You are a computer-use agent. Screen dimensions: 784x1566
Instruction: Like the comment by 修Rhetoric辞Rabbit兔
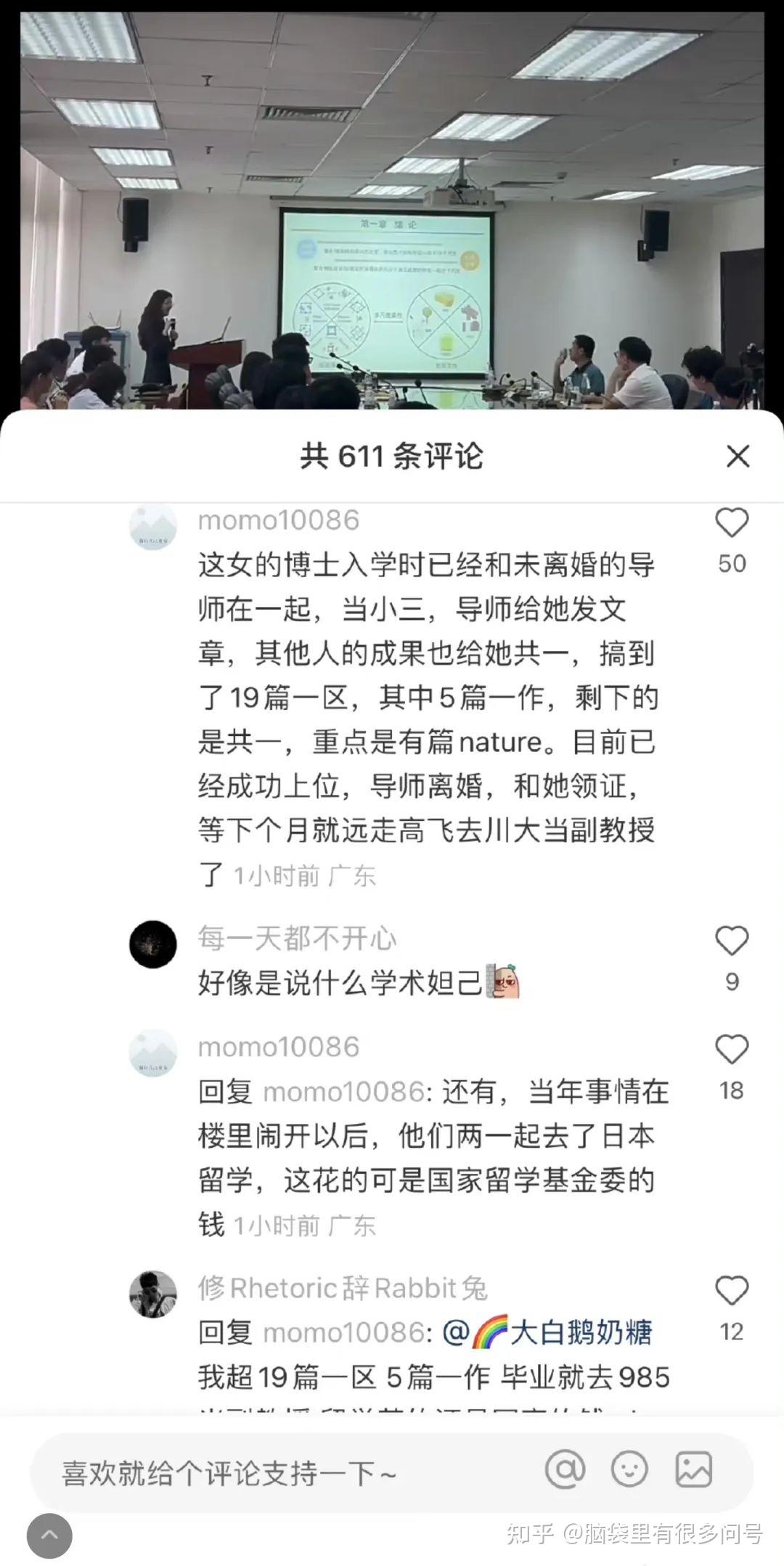click(x=732, y=1291)
